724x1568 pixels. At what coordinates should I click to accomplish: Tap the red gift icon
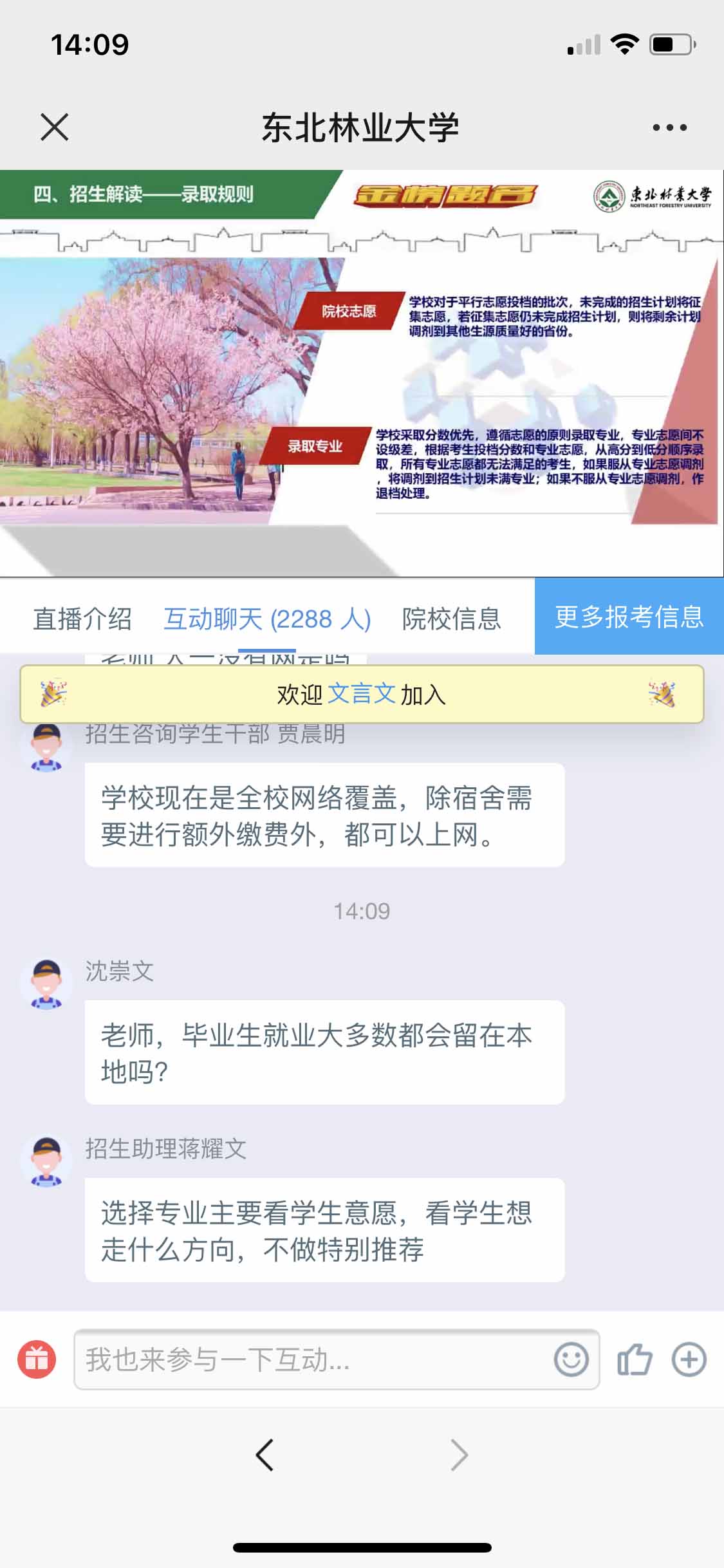point(37,1360)
